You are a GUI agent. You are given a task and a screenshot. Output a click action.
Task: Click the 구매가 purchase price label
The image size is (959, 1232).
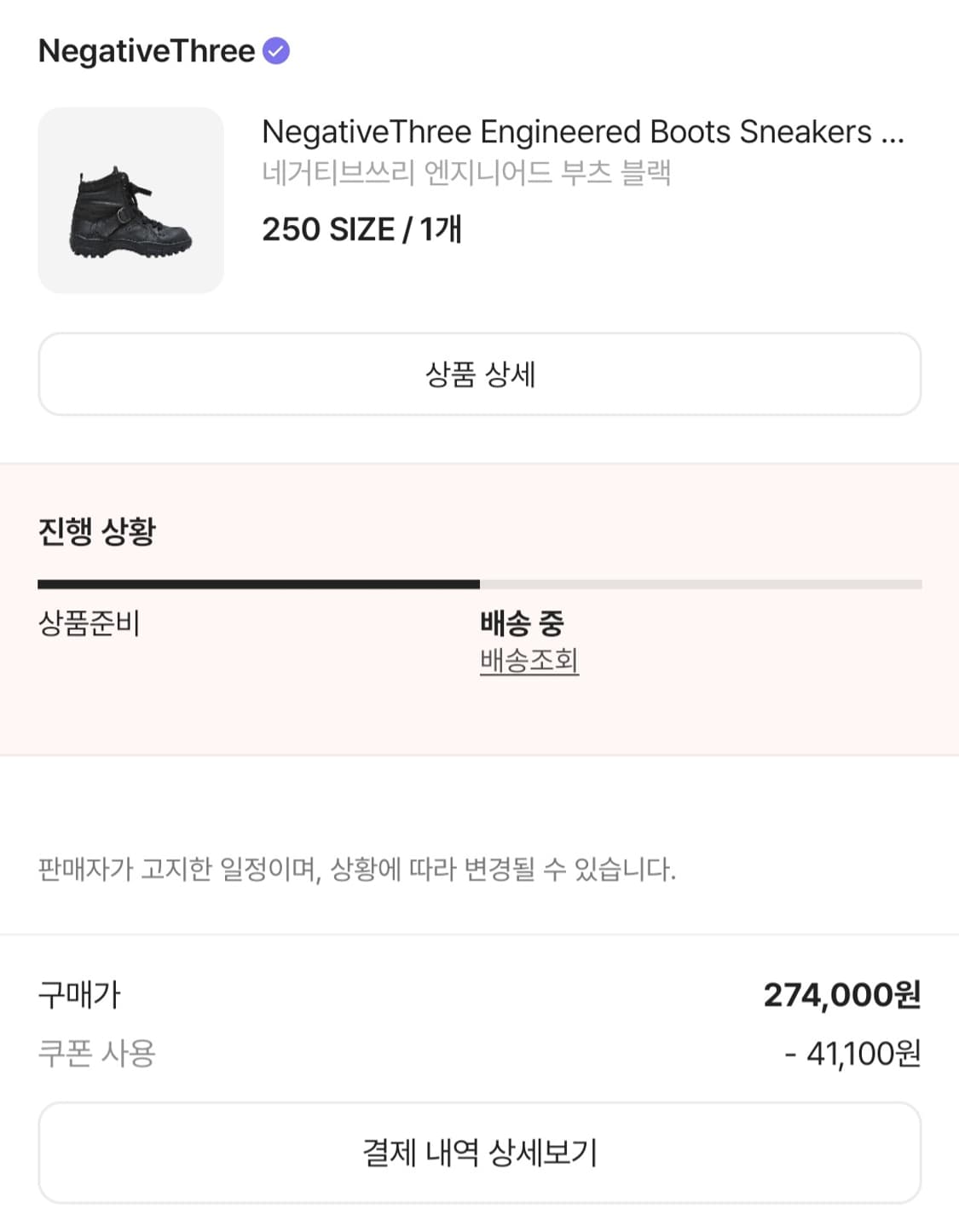(76, 995)
